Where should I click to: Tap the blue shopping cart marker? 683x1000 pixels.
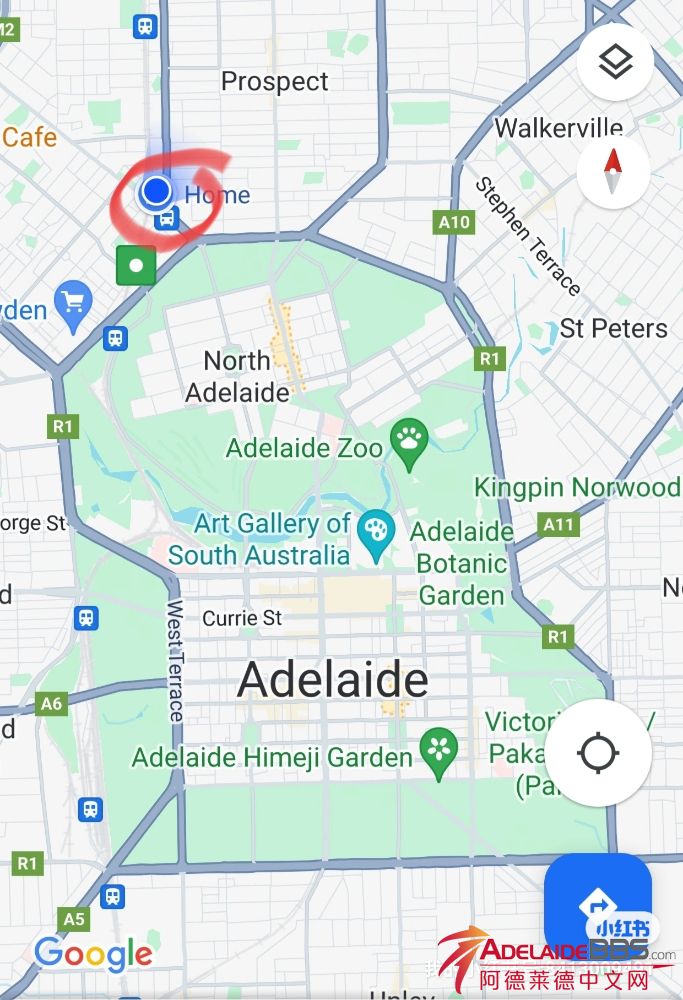coord(73,303)
